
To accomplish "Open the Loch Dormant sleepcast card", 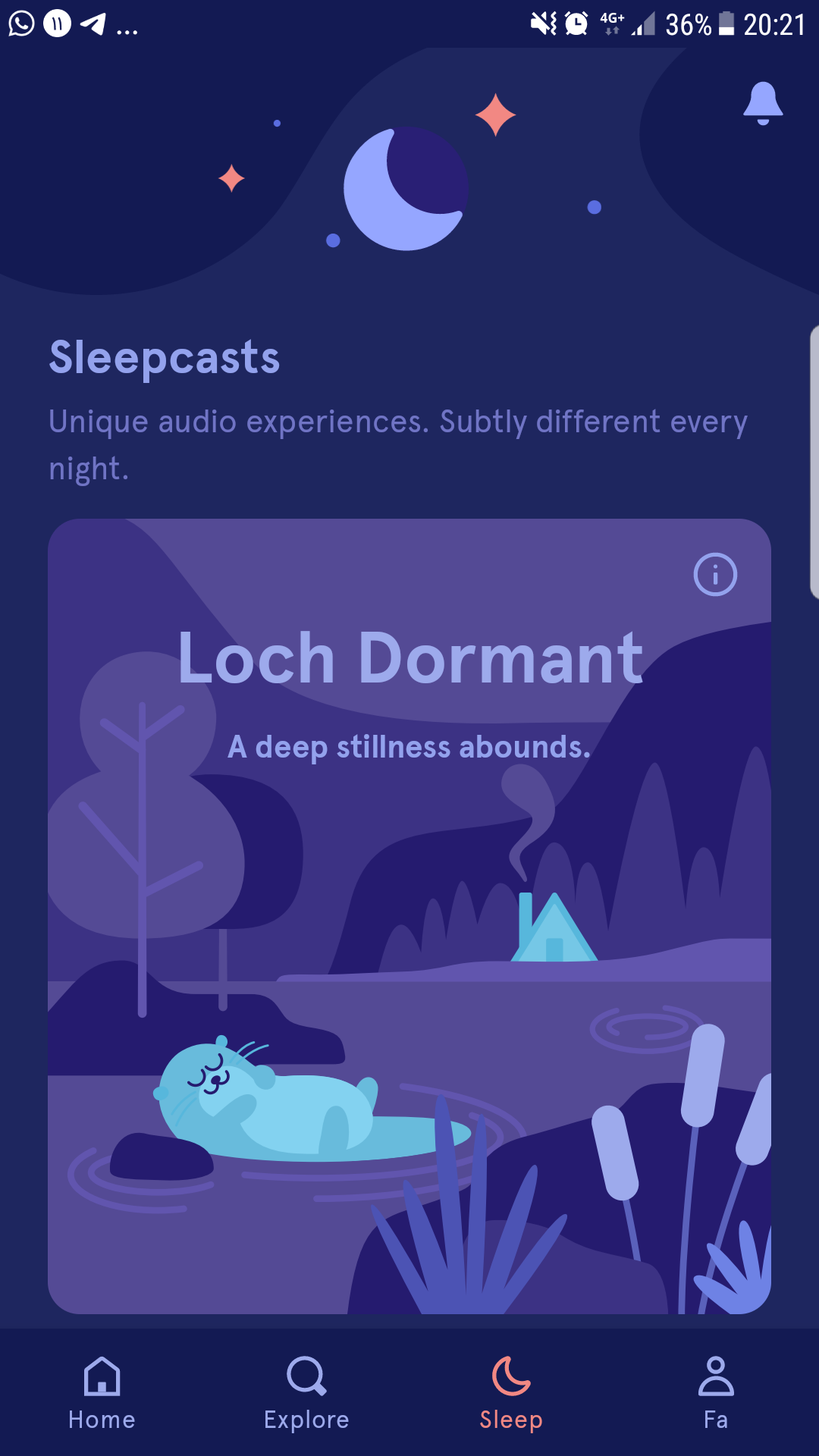I will [x=409, y=916].
